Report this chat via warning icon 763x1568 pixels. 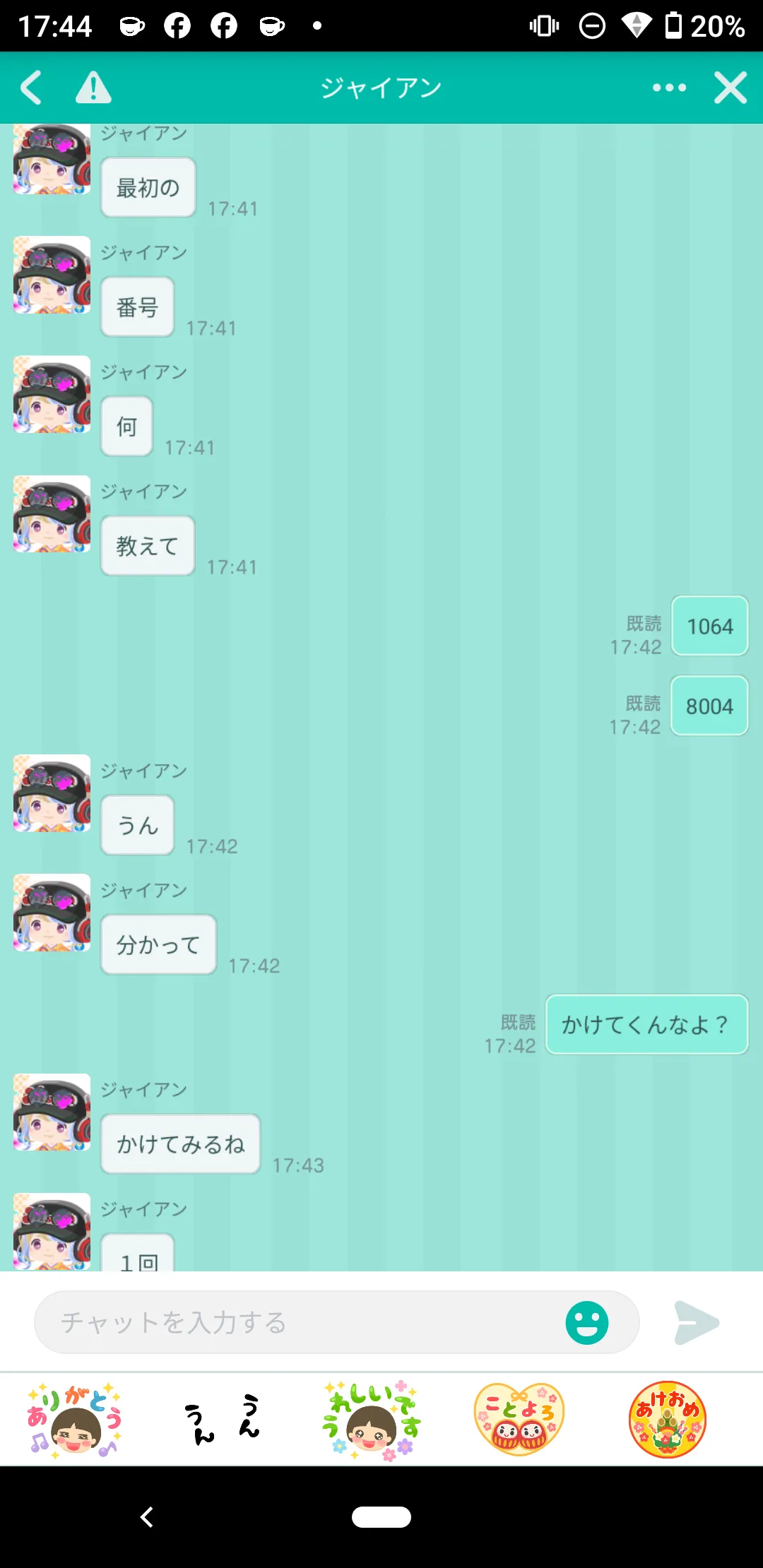(93, 88)
